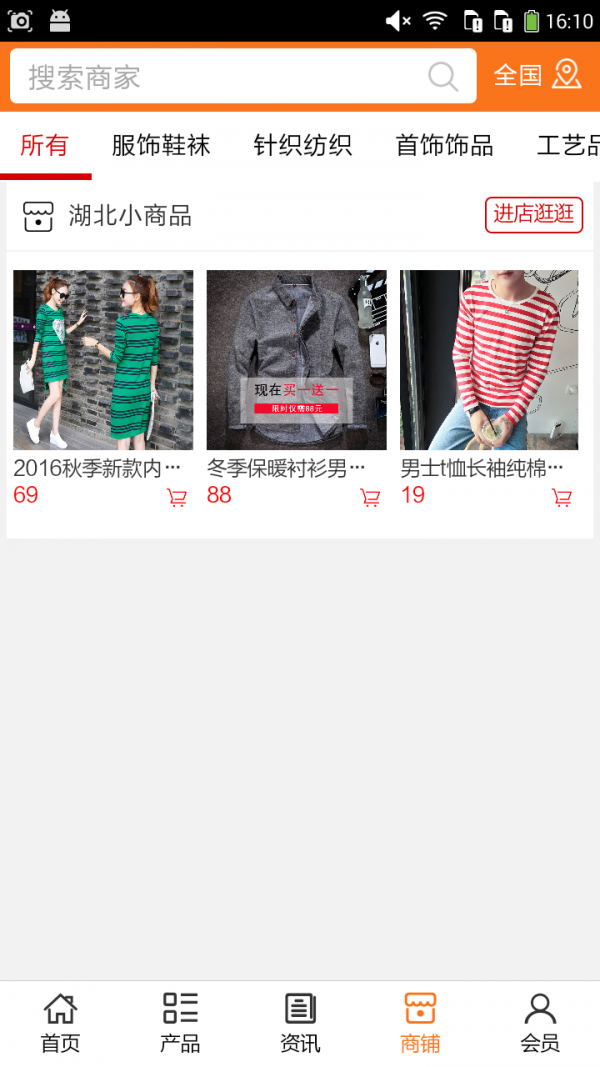600x1067 pixels.
Task: Tap the 进店逛逛 button
Action: 534,214
